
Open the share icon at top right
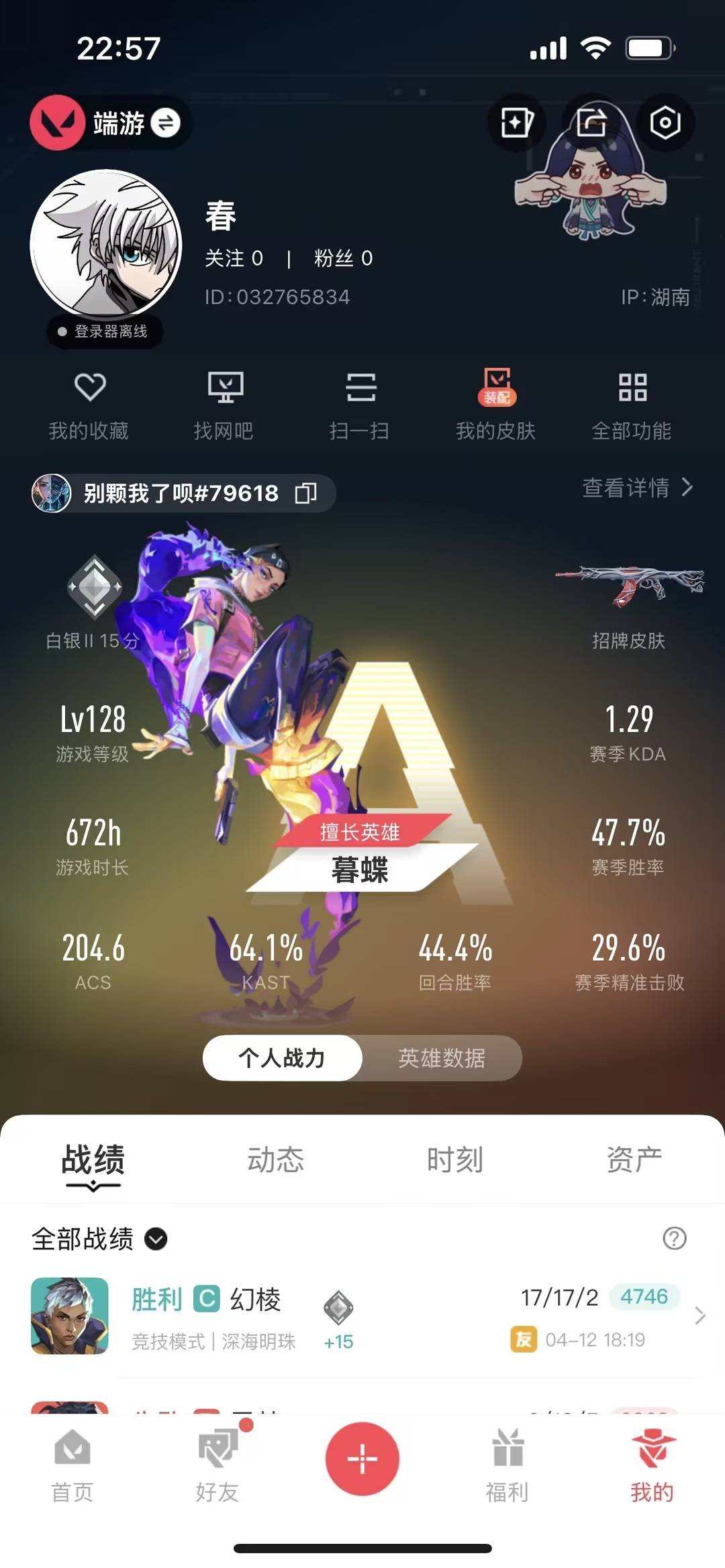[x=591, y=123]
